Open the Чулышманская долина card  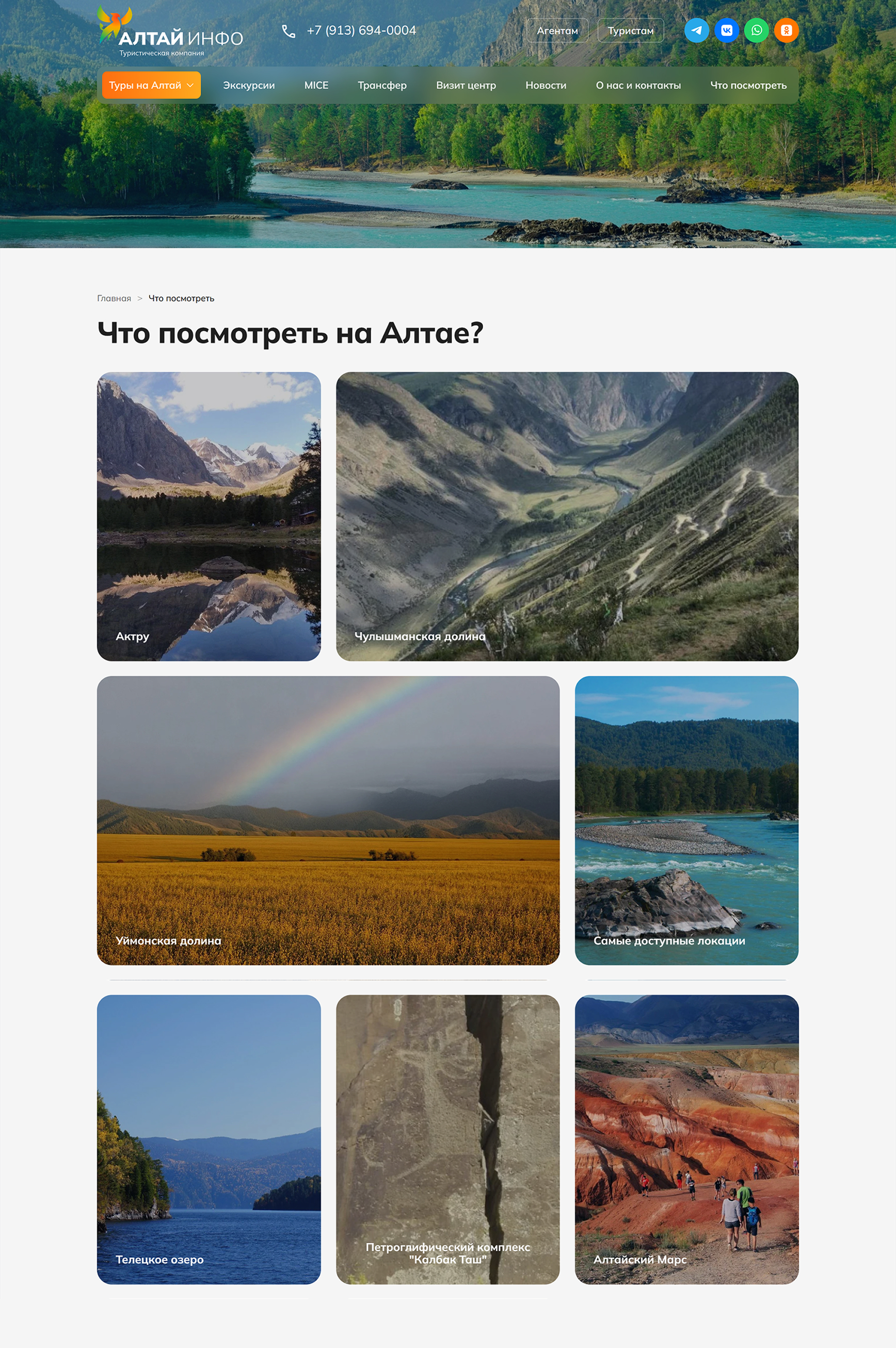point(567,516)
